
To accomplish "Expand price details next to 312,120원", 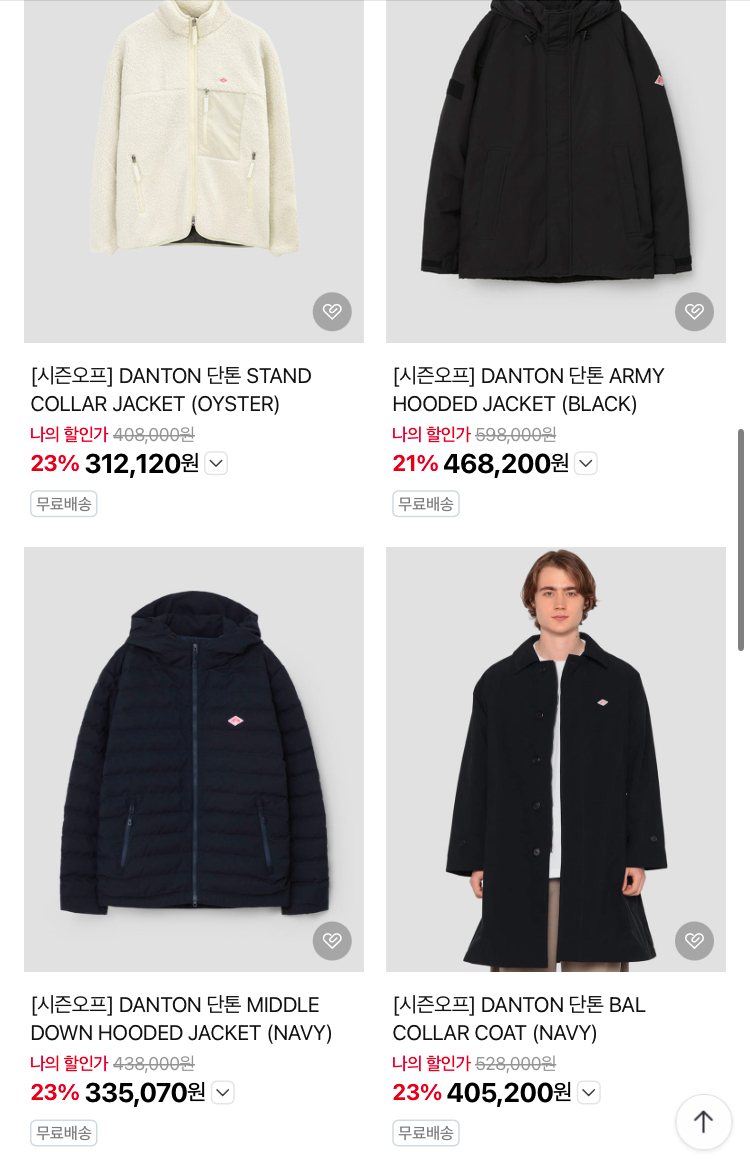I will click(216, 463).
